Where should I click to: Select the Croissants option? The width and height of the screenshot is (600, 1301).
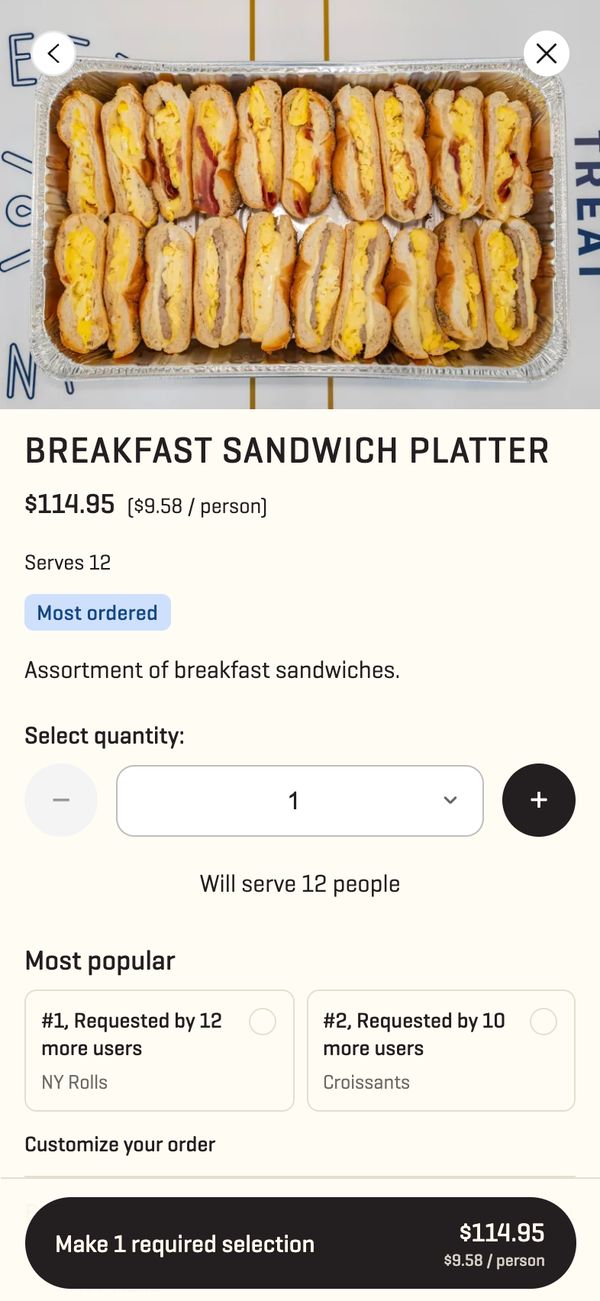tap(441, 1050)
